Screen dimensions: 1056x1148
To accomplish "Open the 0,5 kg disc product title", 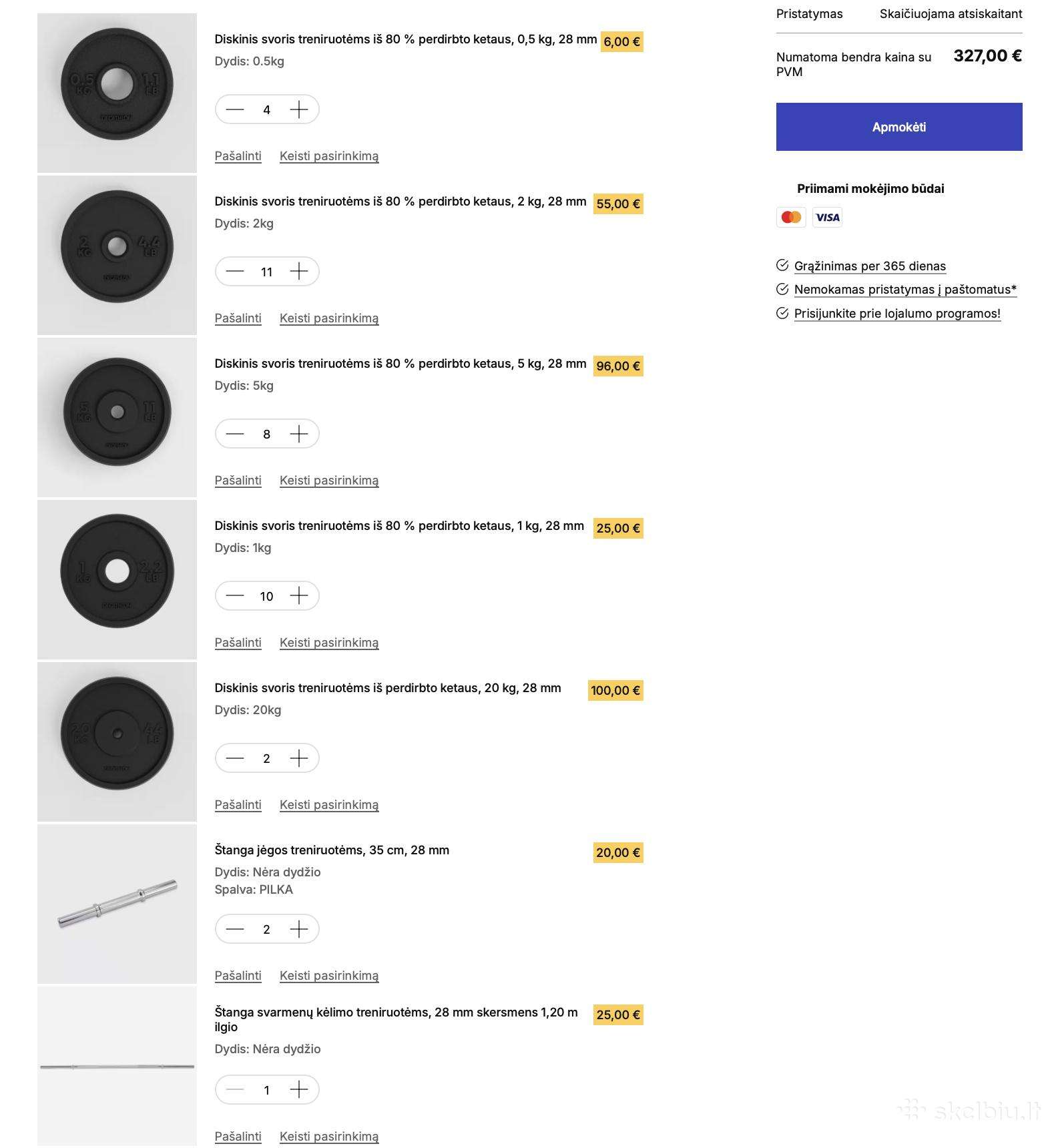I will (406, 39).
